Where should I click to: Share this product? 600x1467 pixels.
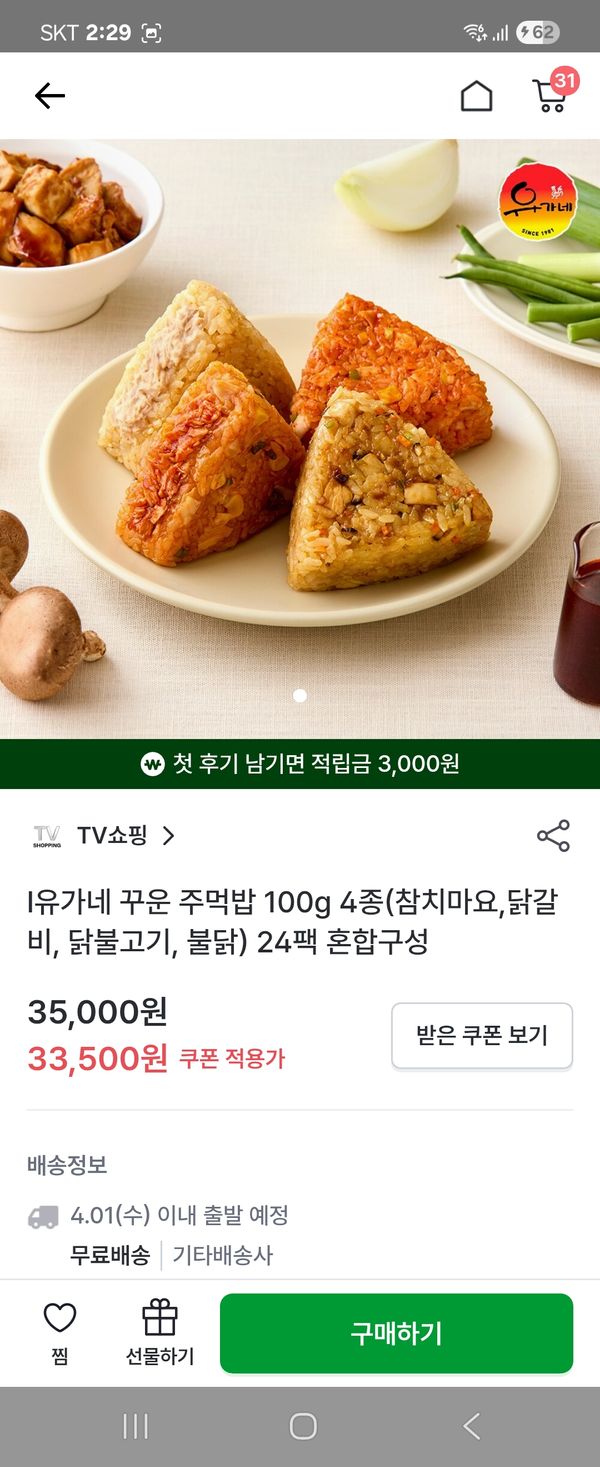coord(553,836)
